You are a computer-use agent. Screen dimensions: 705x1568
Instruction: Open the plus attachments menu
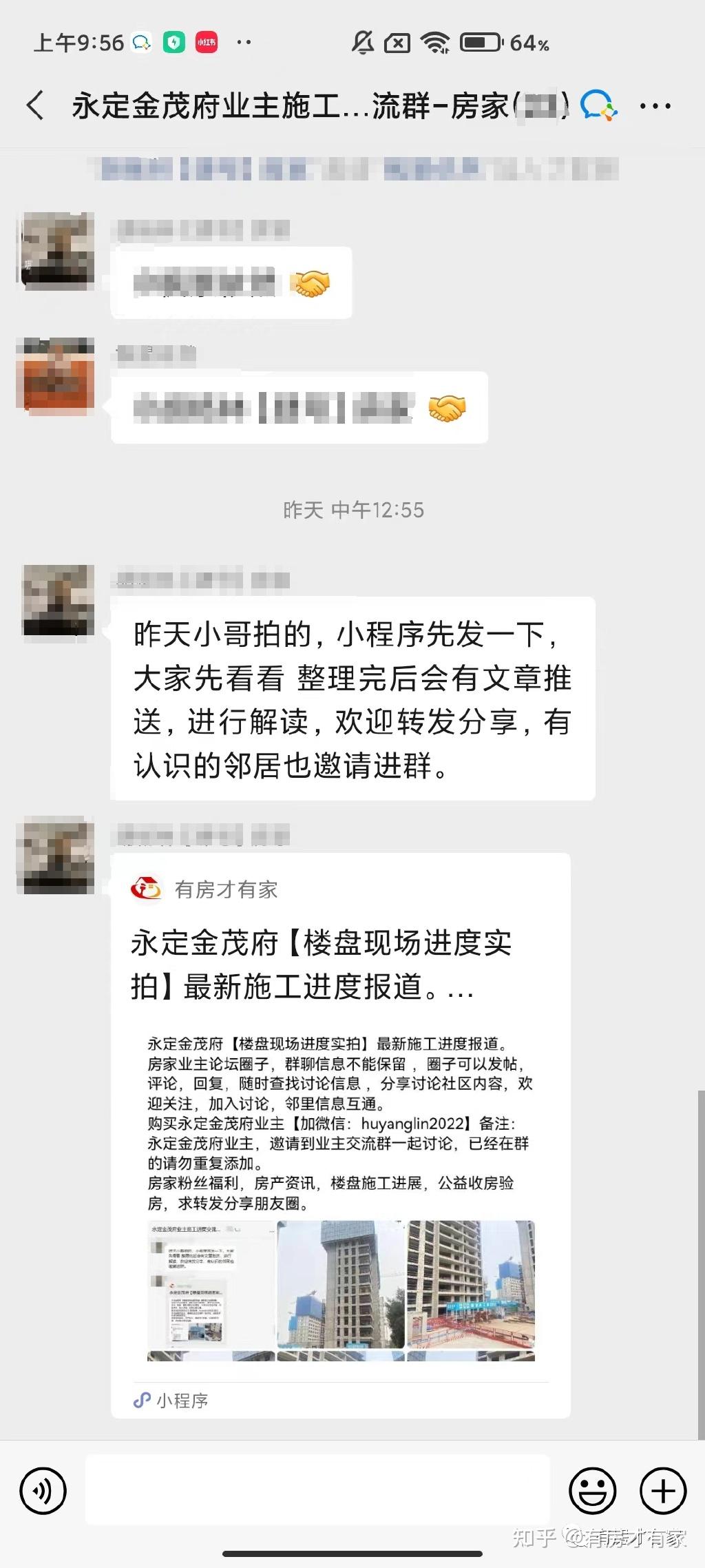coord(663,1491)
